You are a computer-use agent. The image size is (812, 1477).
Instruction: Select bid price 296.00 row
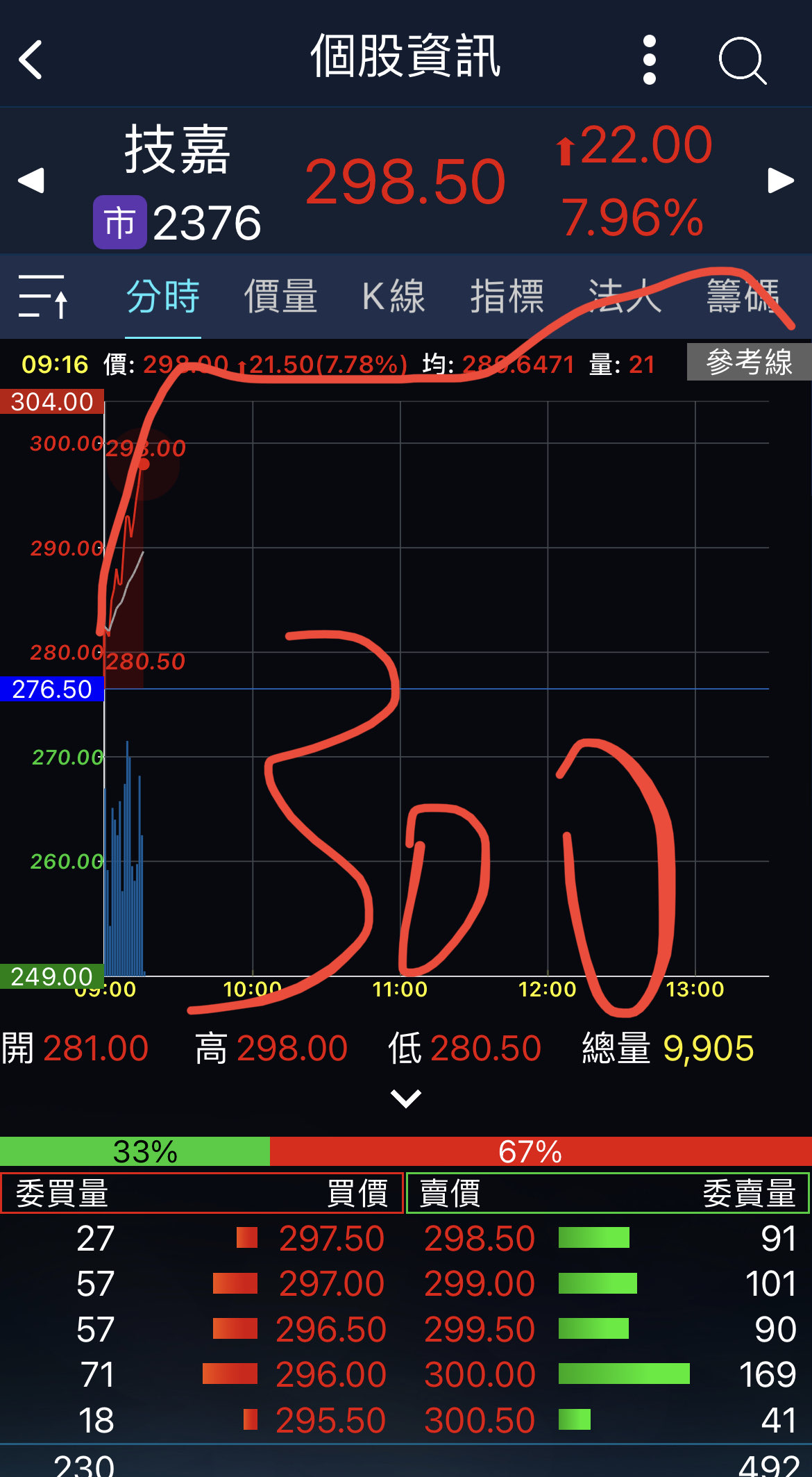[x=202, y=1374]
